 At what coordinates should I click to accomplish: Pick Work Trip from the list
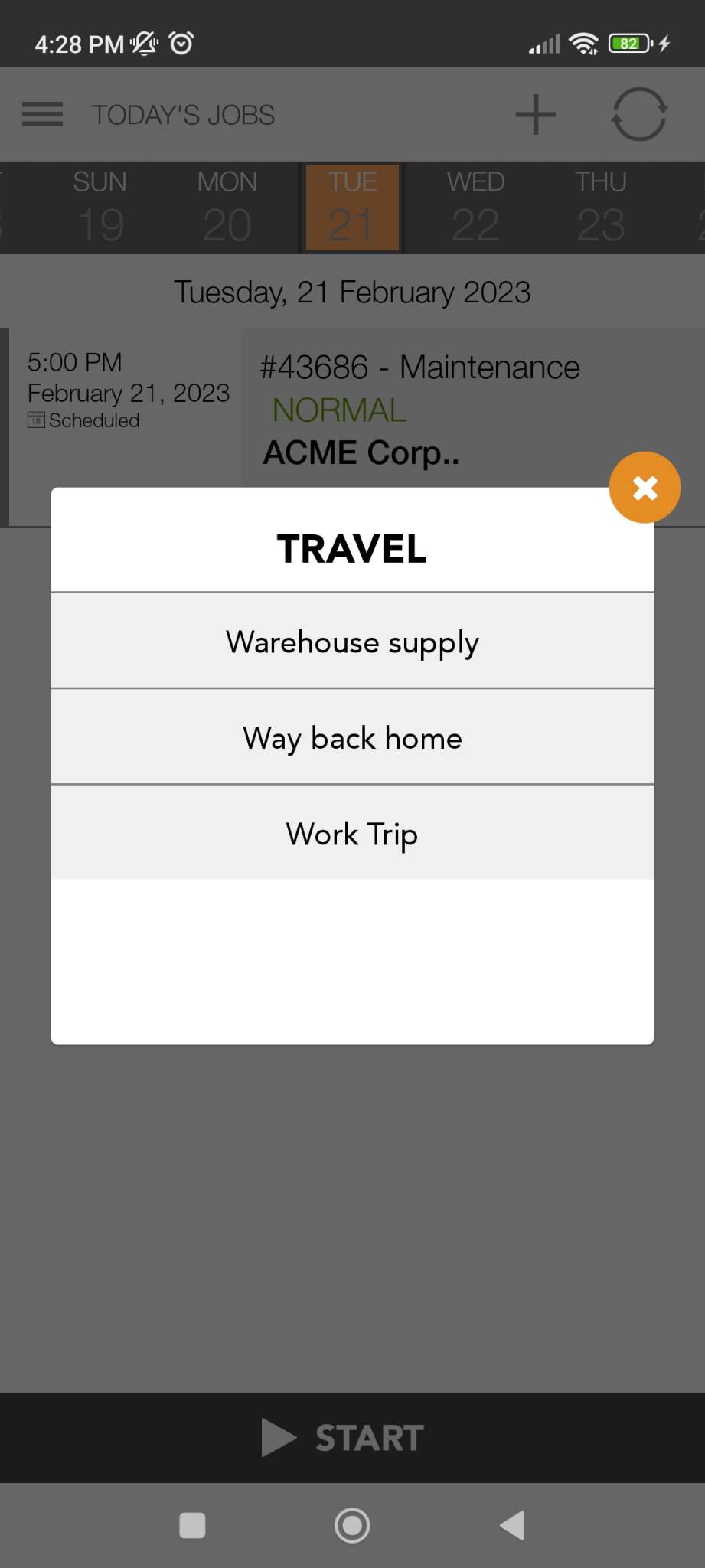point(352,833)
